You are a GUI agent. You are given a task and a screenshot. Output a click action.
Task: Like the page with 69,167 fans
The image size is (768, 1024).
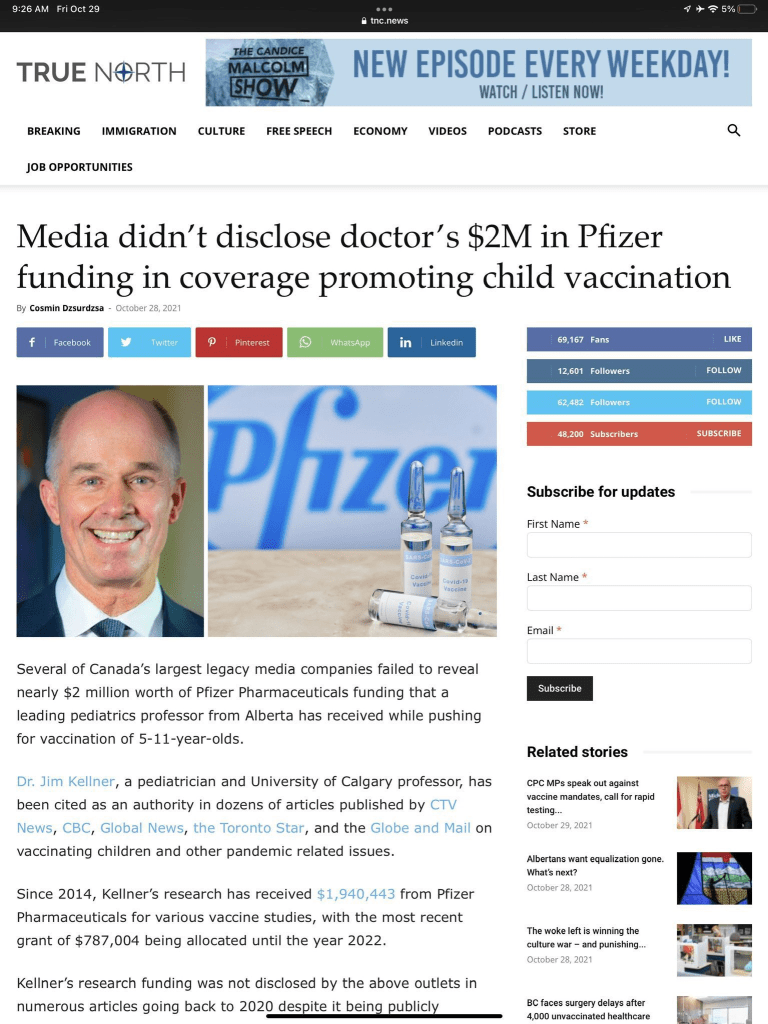coord(732,339)
